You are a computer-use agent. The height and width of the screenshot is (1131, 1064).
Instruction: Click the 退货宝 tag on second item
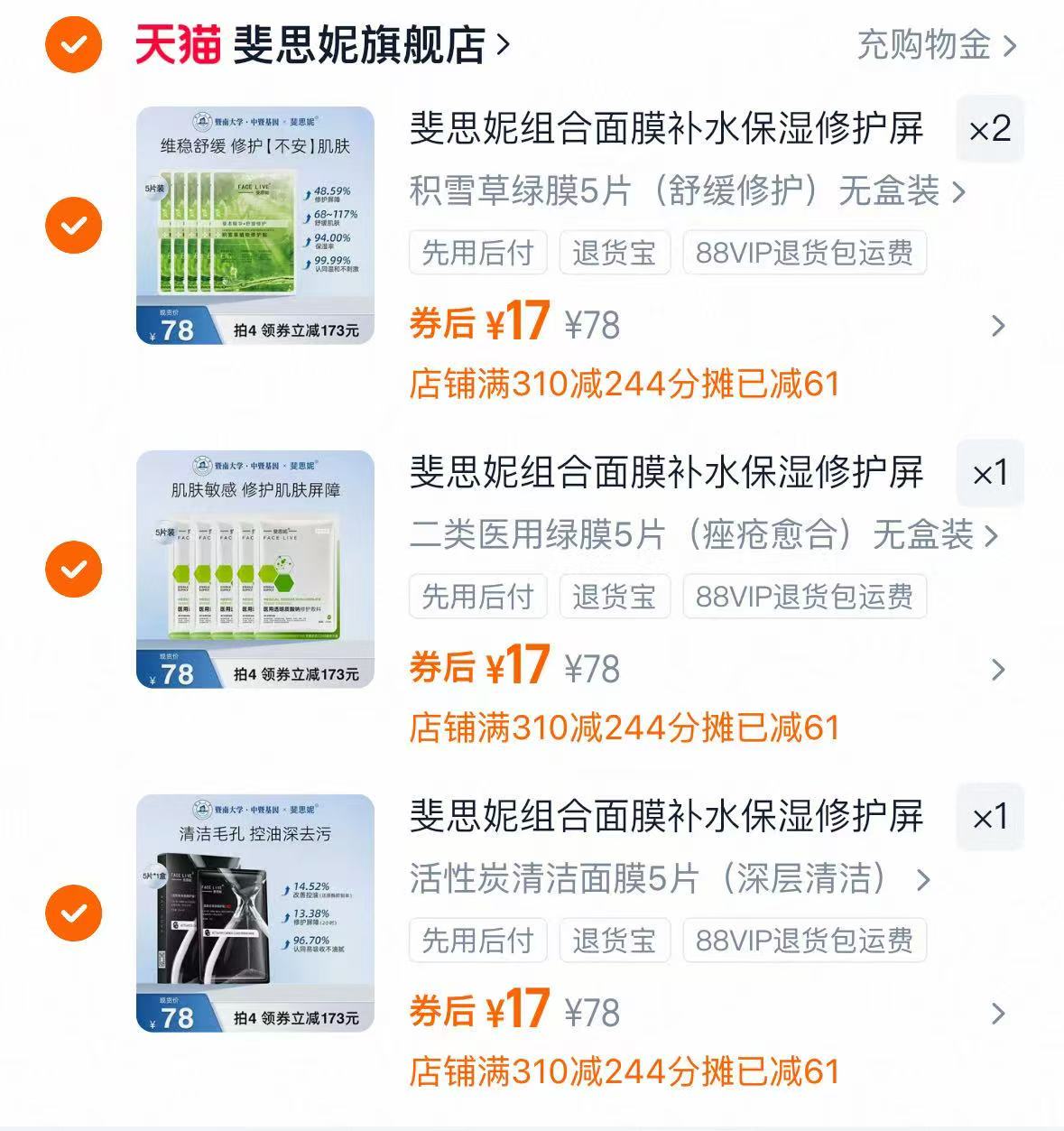(x=615, y=597)
